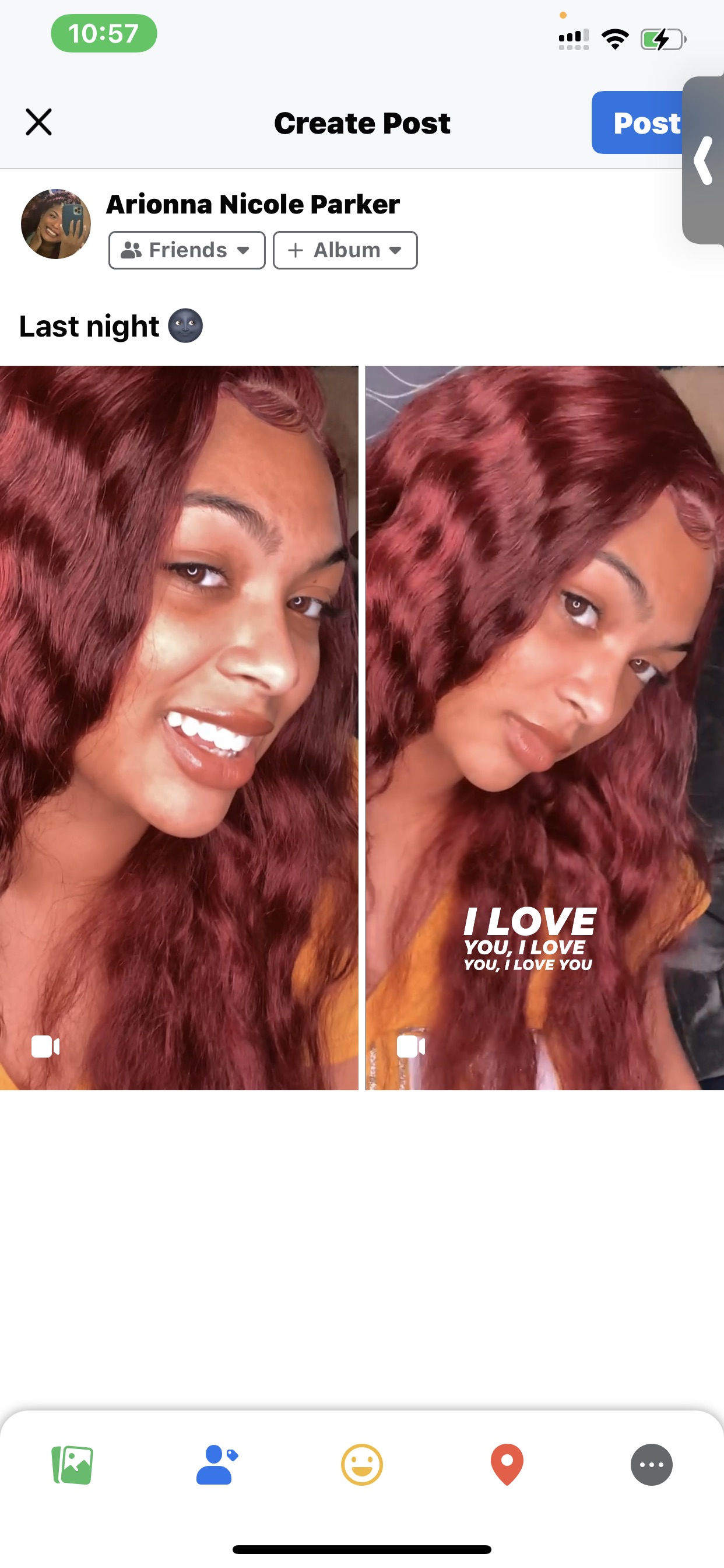Open the video with 'I LOVE YOU' text

544,728
